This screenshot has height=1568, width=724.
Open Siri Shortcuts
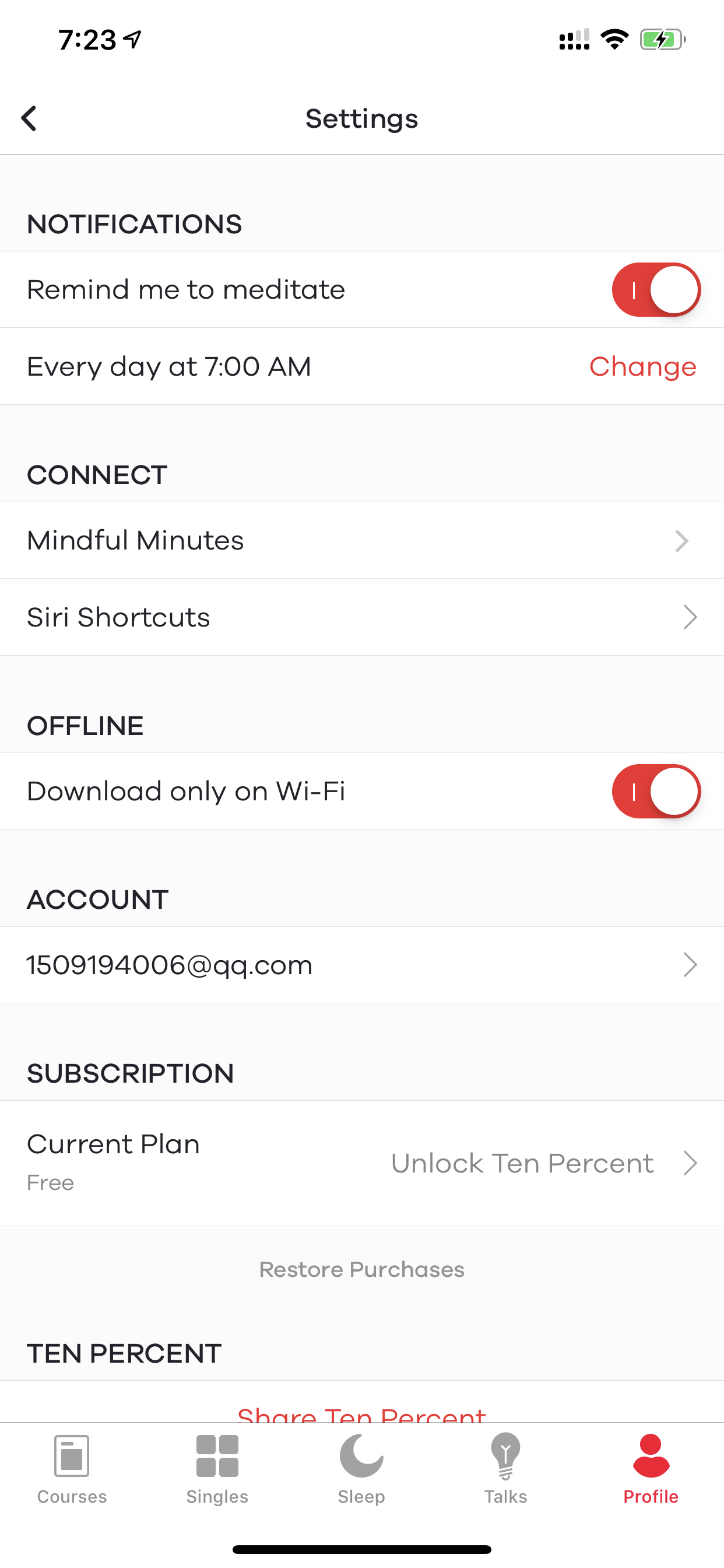tap(362, 617)
